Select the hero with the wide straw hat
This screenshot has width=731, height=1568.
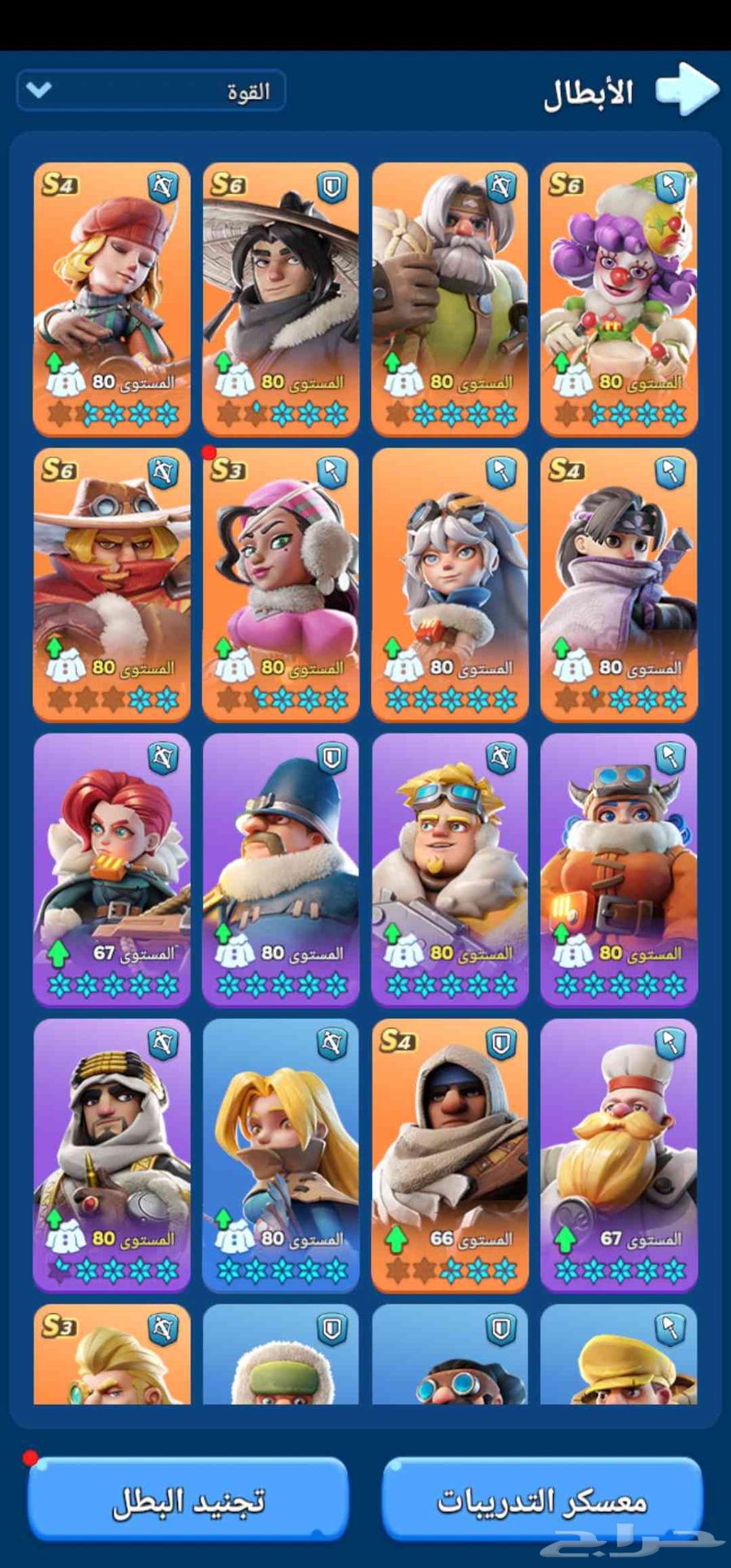[280, 298]
